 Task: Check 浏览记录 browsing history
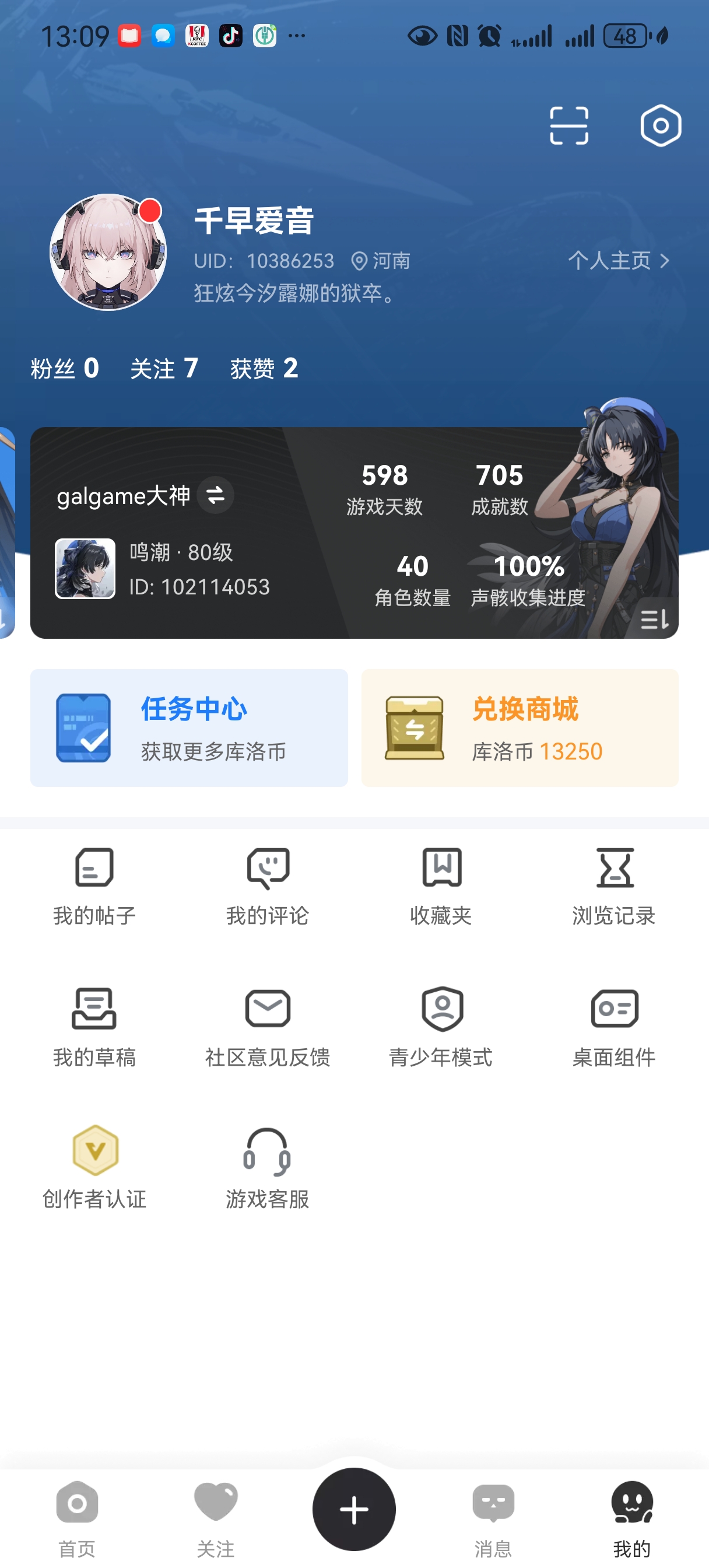point(614,886)
